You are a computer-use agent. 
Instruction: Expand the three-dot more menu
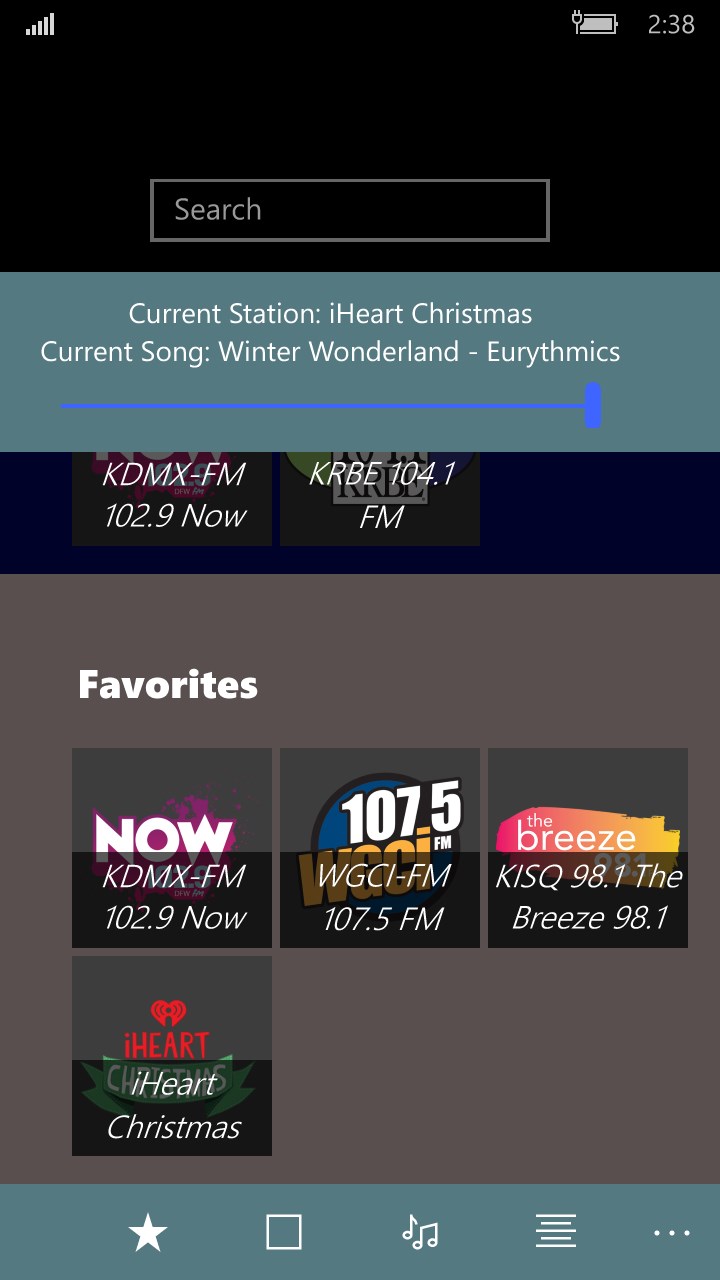pyautogui.click(x=672, y=1233)
